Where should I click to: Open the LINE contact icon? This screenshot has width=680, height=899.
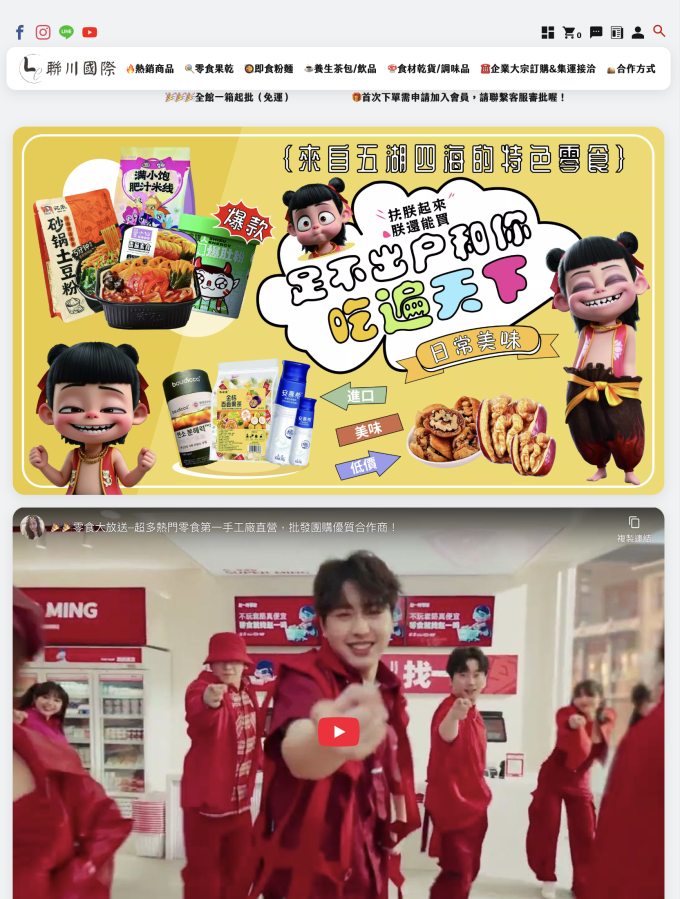point(66,32)
